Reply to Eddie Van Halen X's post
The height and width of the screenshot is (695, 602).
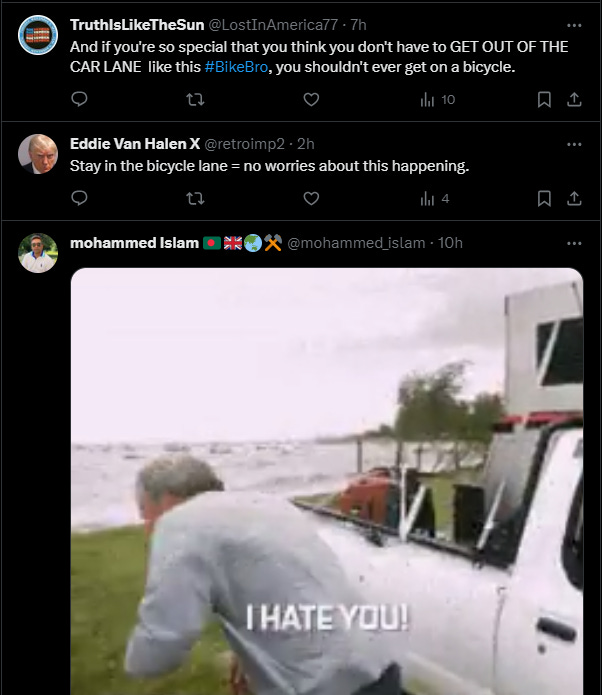[80, 198]
